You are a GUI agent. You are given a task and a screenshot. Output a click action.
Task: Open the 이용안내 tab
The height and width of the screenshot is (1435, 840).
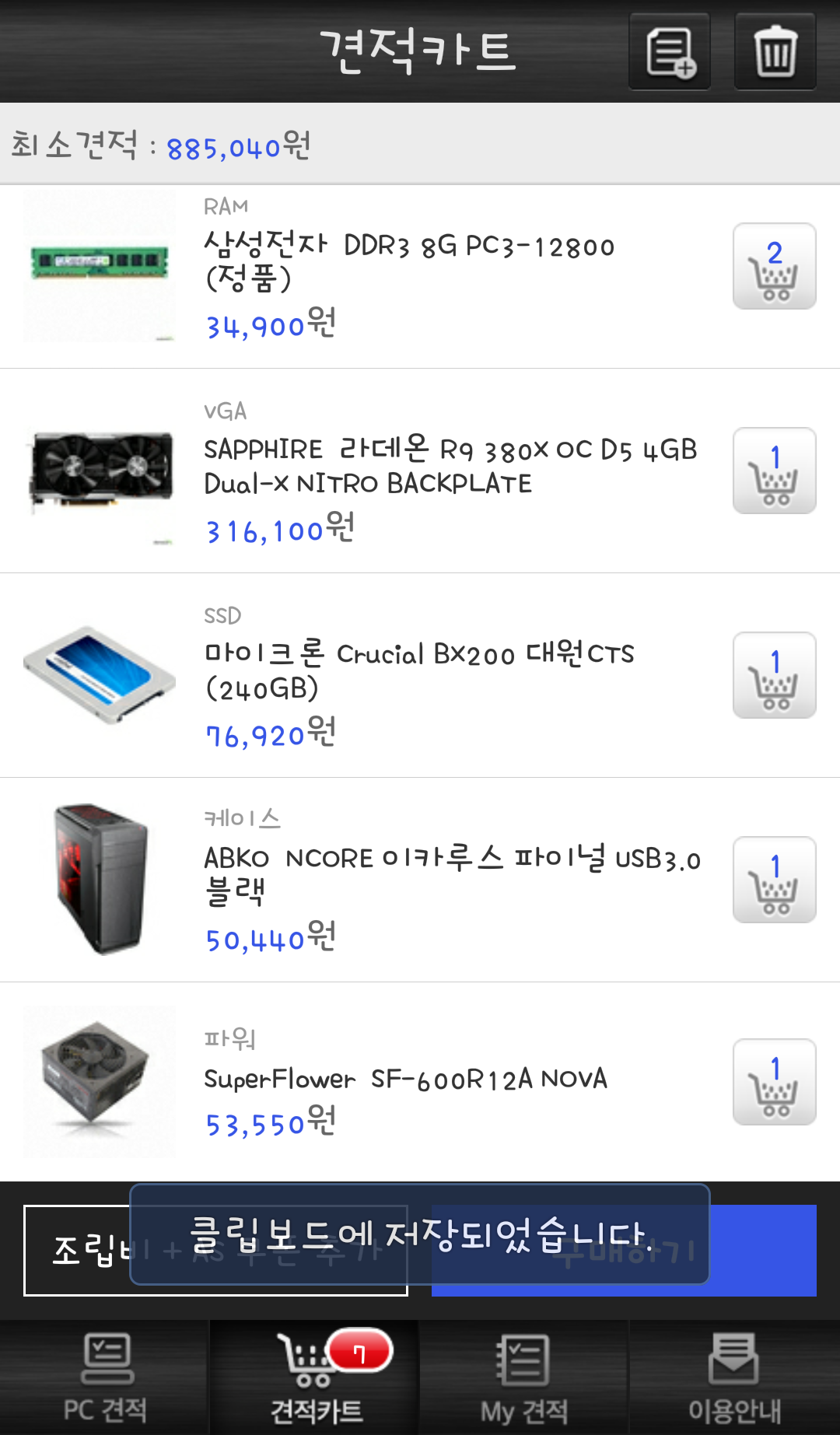coord(734,1377)
